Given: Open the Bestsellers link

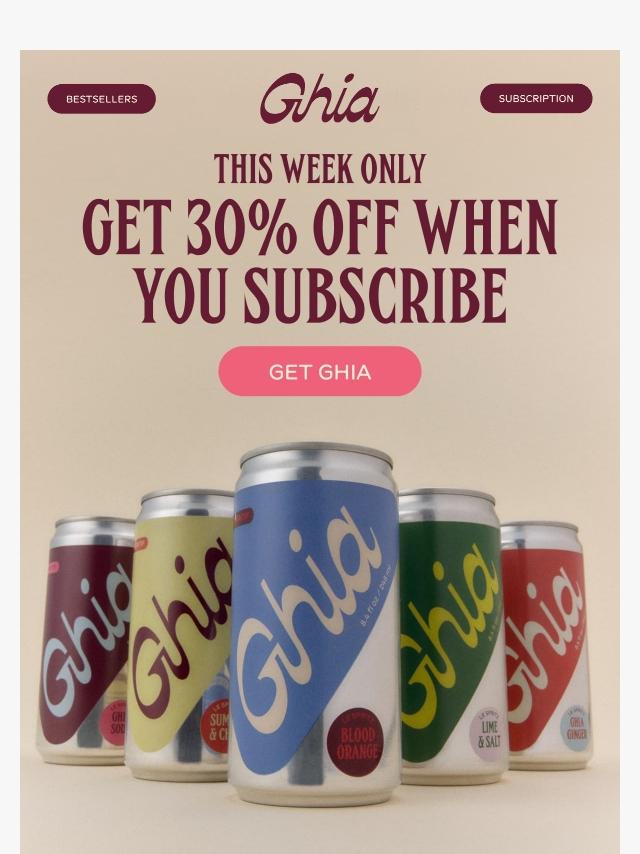Looking at the screenshot, I should pos(102,99).
